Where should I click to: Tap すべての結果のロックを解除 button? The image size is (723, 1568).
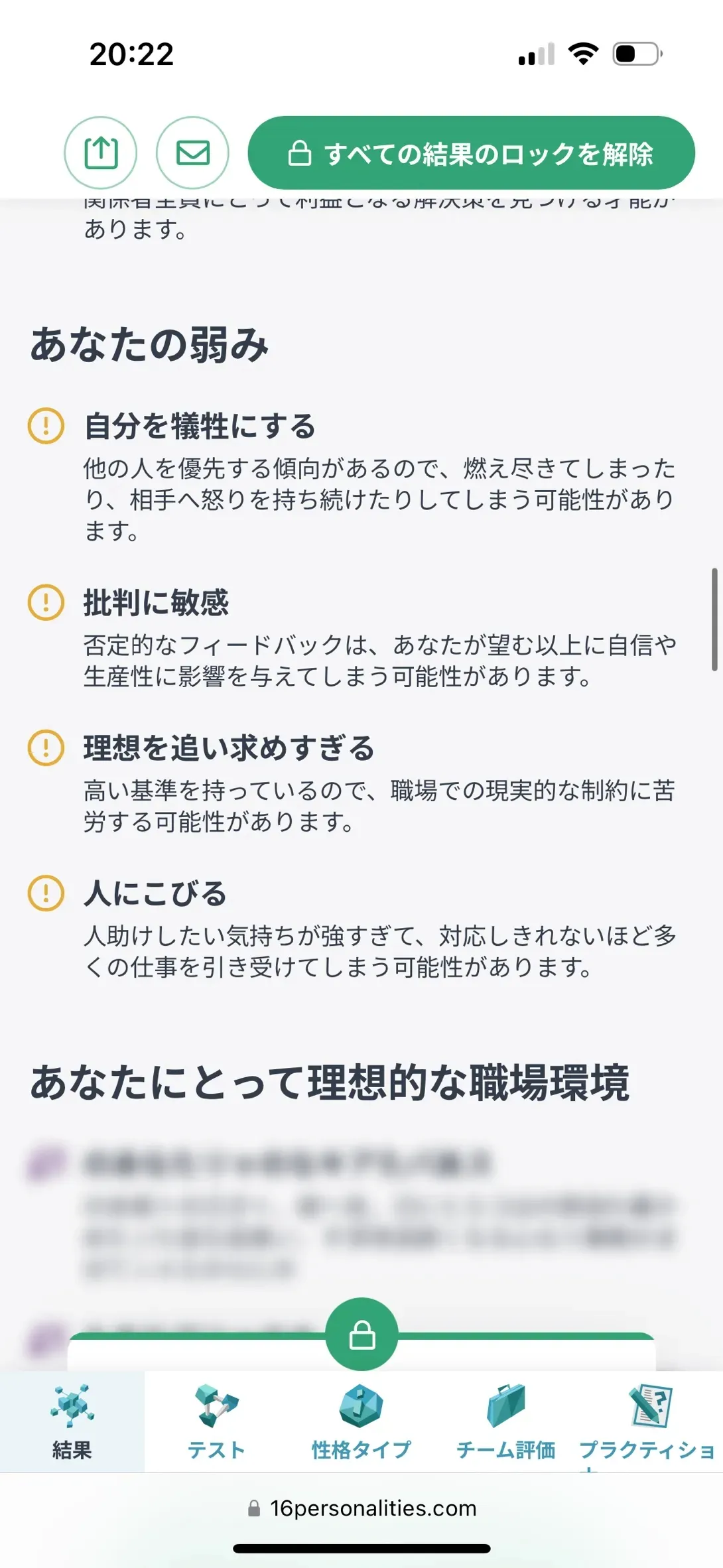[x=471, y=153]
